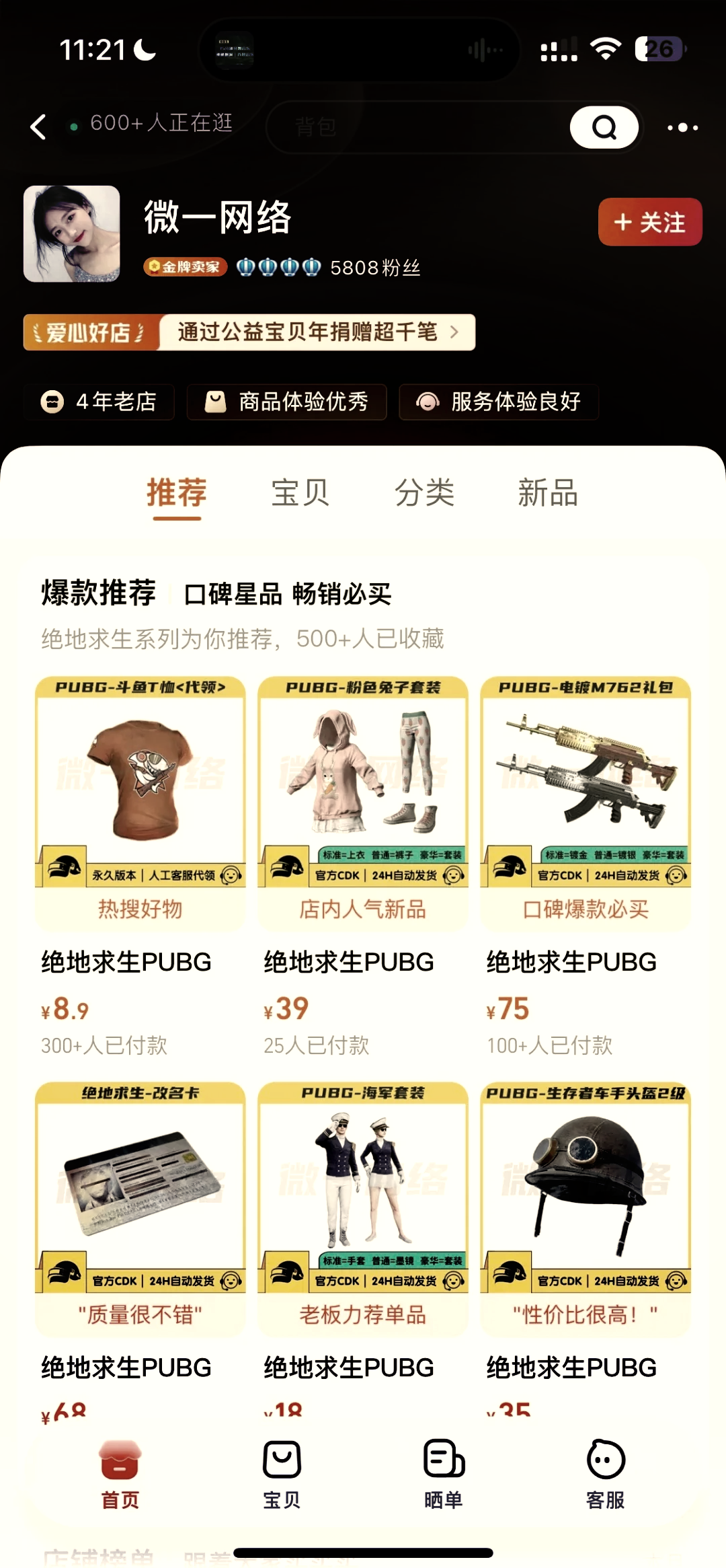Follow the shop with 关注 button
The width and height of the screenshot is (726, 1568).
point(649,222)
